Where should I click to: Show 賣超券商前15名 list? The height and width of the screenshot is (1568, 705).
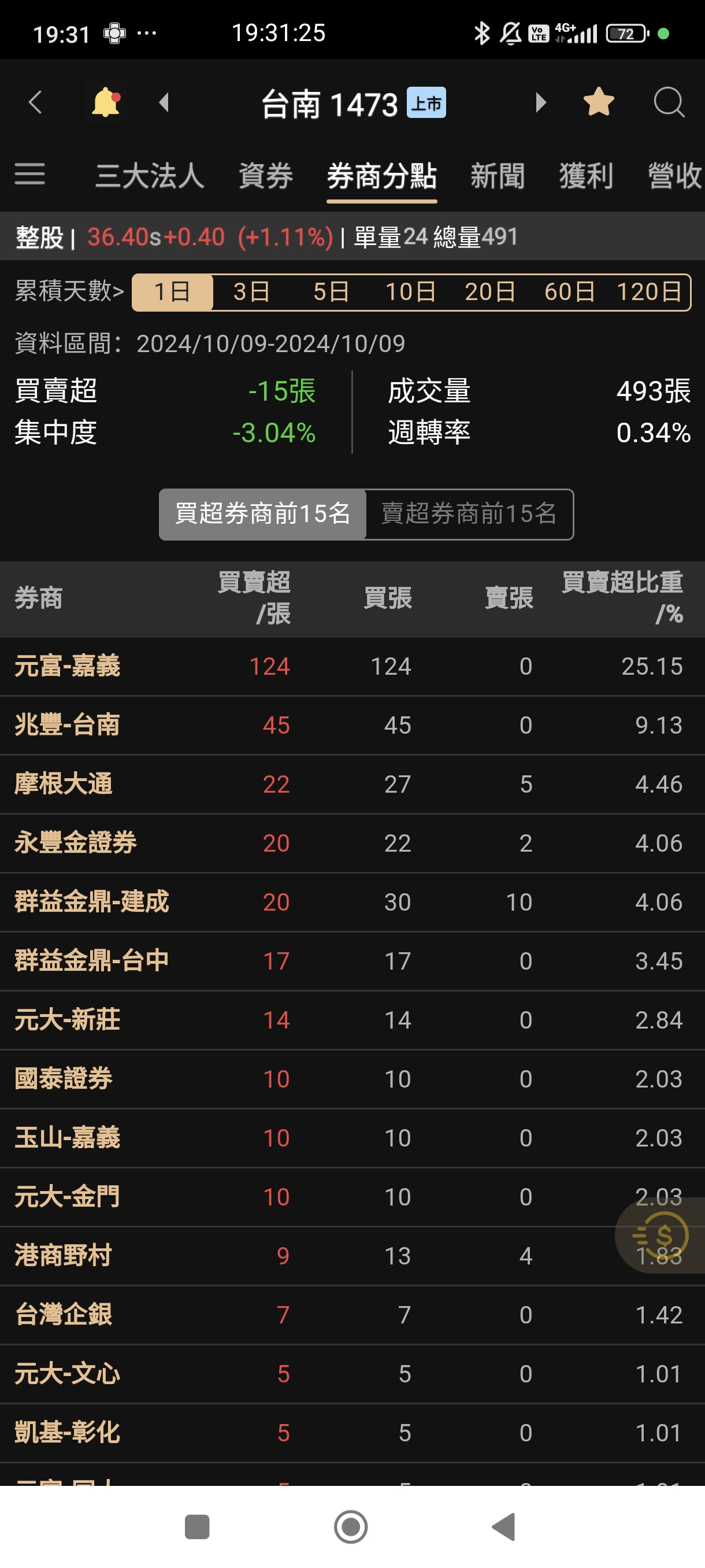point(469,514)
